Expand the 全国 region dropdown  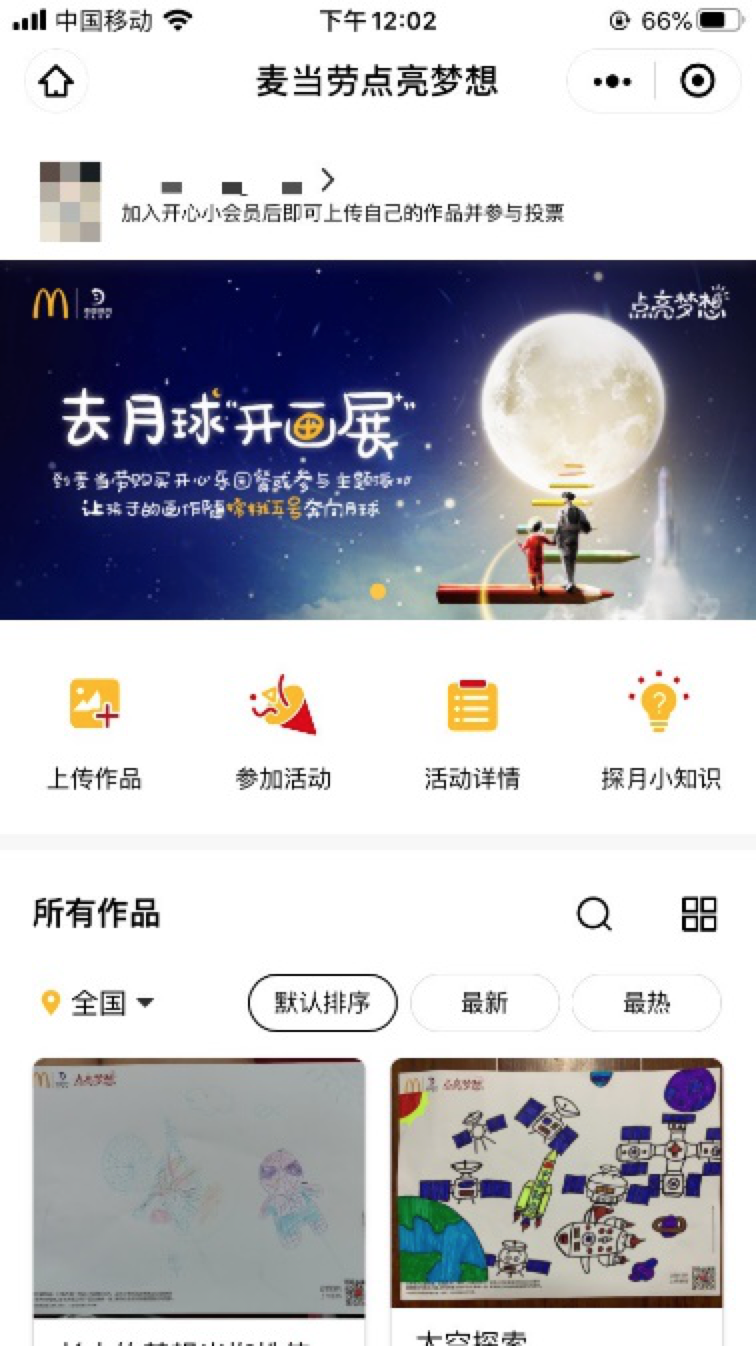click(98, 1003)
